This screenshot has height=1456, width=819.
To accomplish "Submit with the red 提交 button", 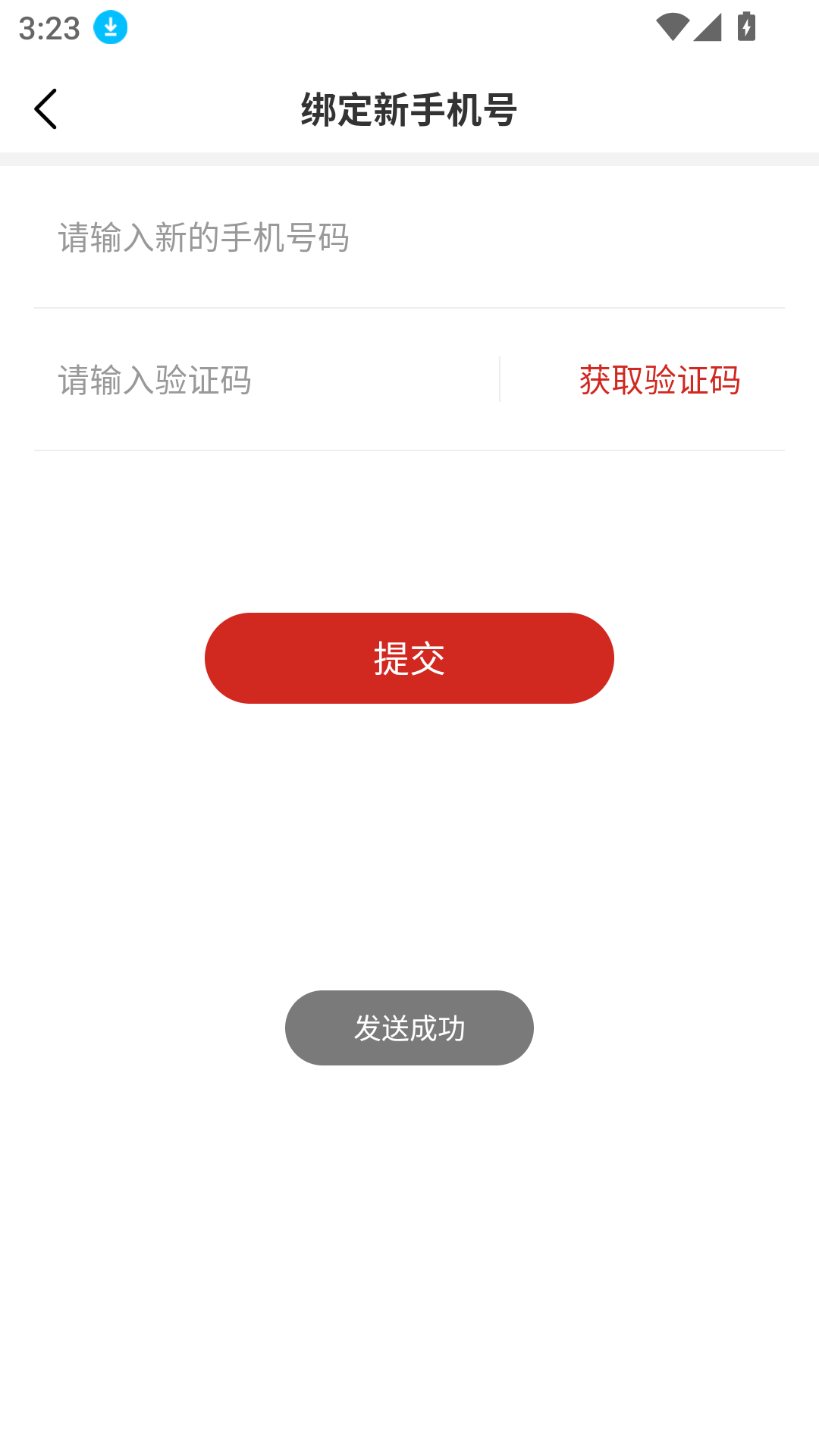I will pos(409,658).
